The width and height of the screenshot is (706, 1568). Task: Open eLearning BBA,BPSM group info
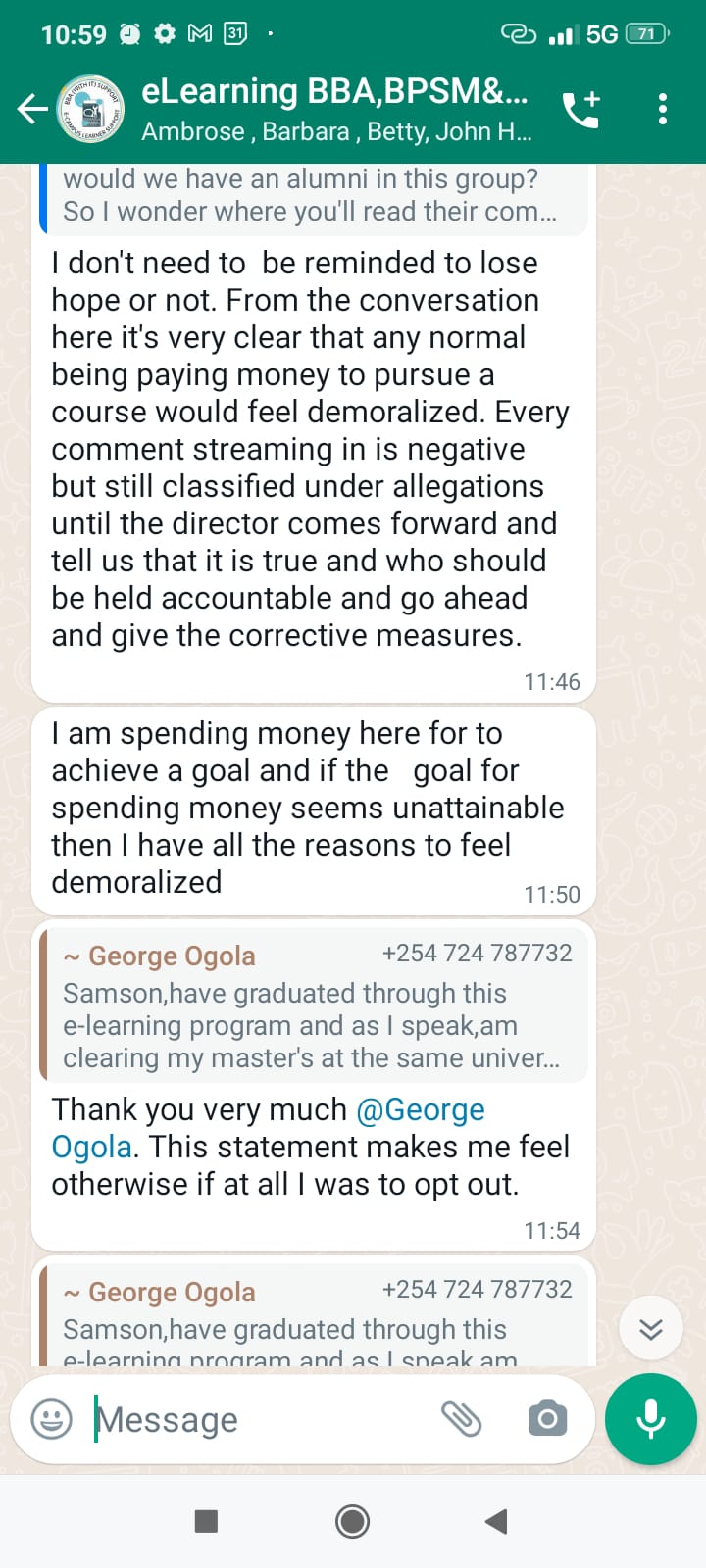333,109
